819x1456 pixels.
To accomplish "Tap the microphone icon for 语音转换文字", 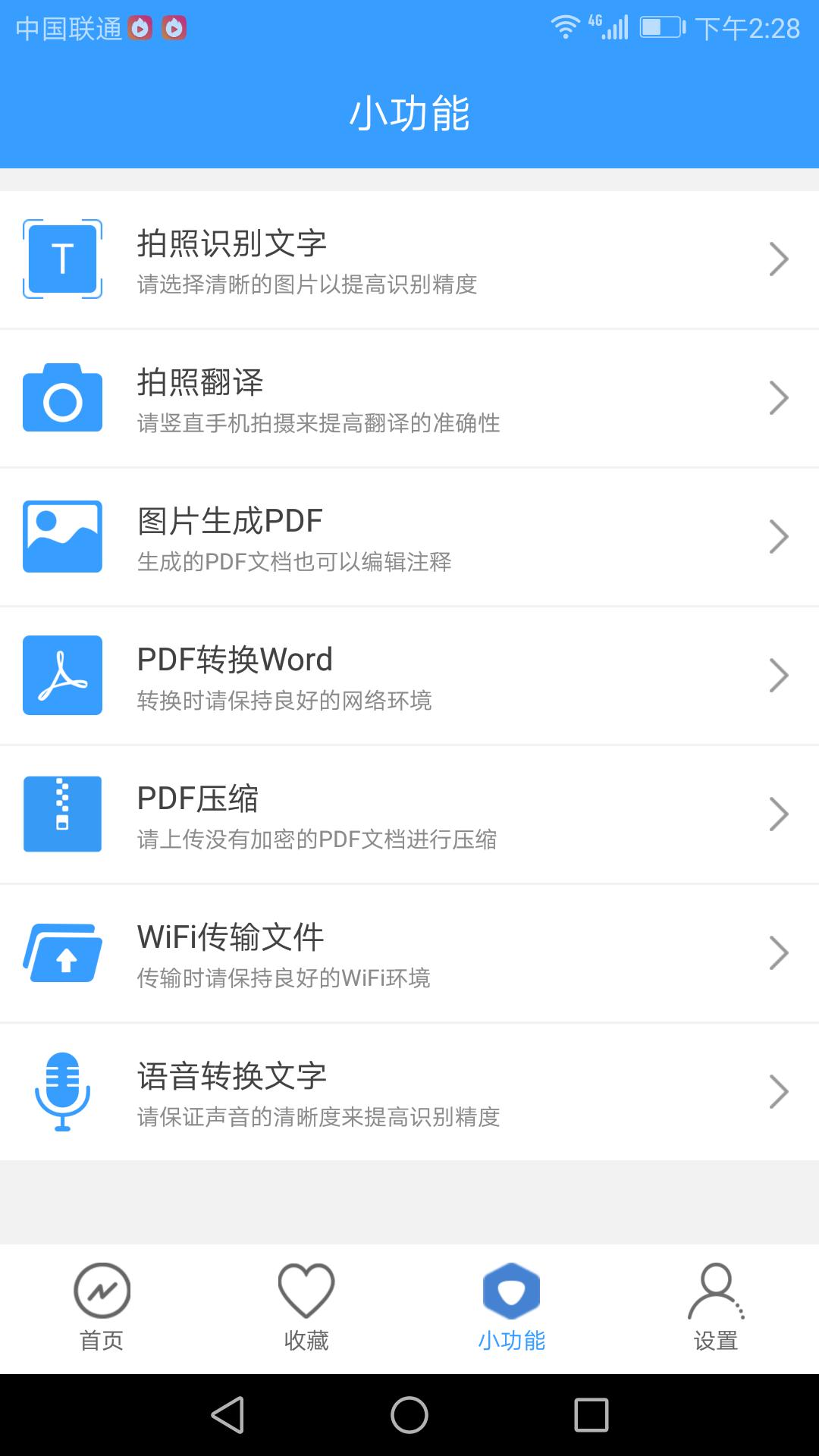I will click(x=62, y=1091).
